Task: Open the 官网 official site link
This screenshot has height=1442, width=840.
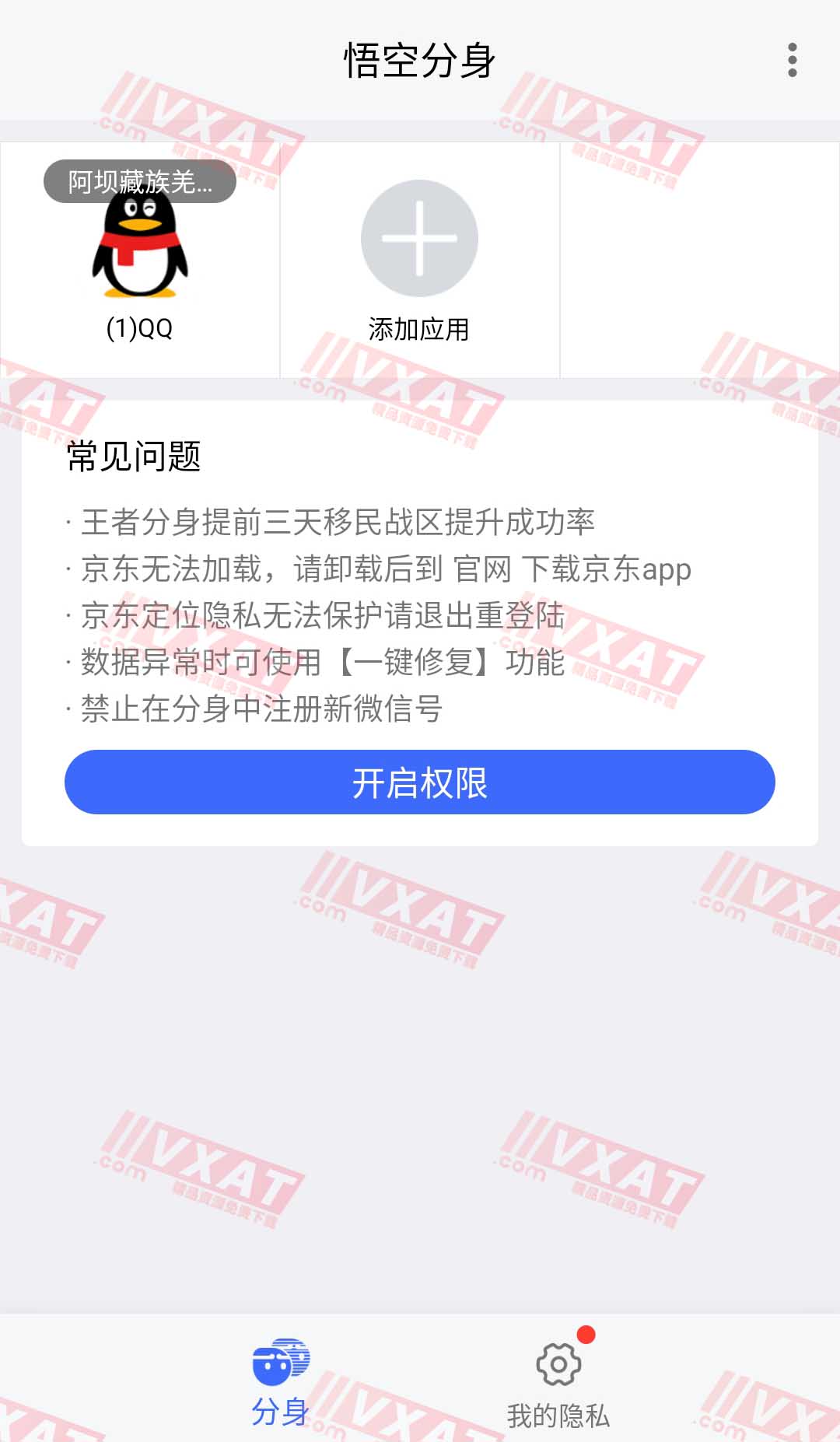Action: click(x=487, y=569)
